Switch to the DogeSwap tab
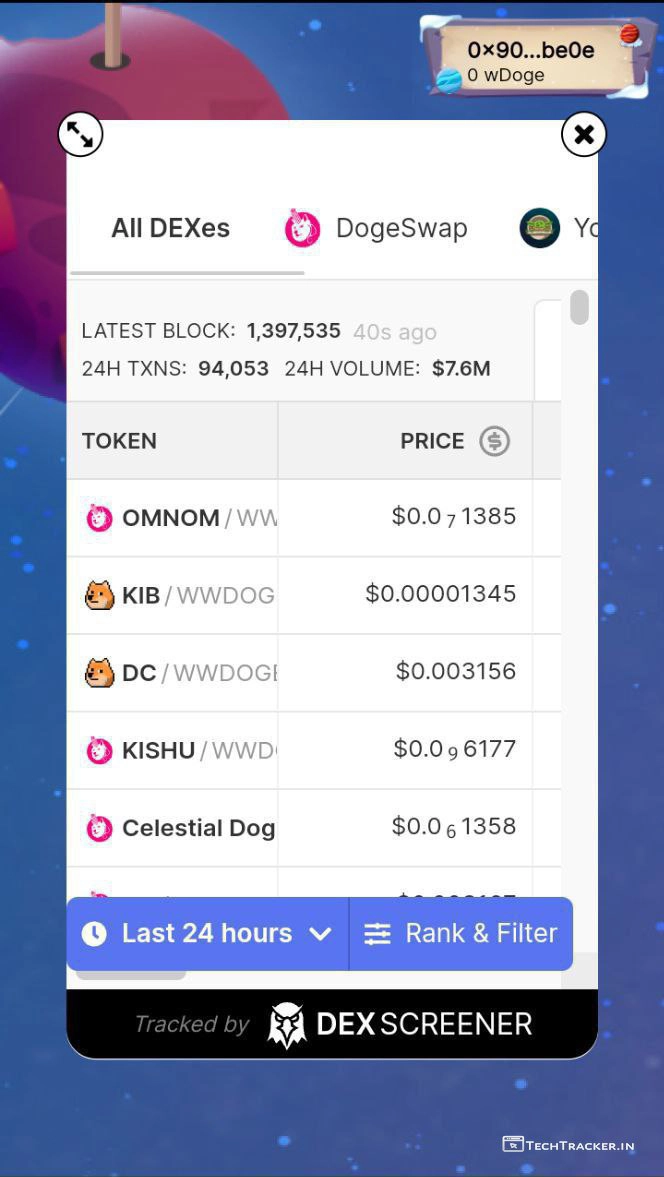 (376, 228)
